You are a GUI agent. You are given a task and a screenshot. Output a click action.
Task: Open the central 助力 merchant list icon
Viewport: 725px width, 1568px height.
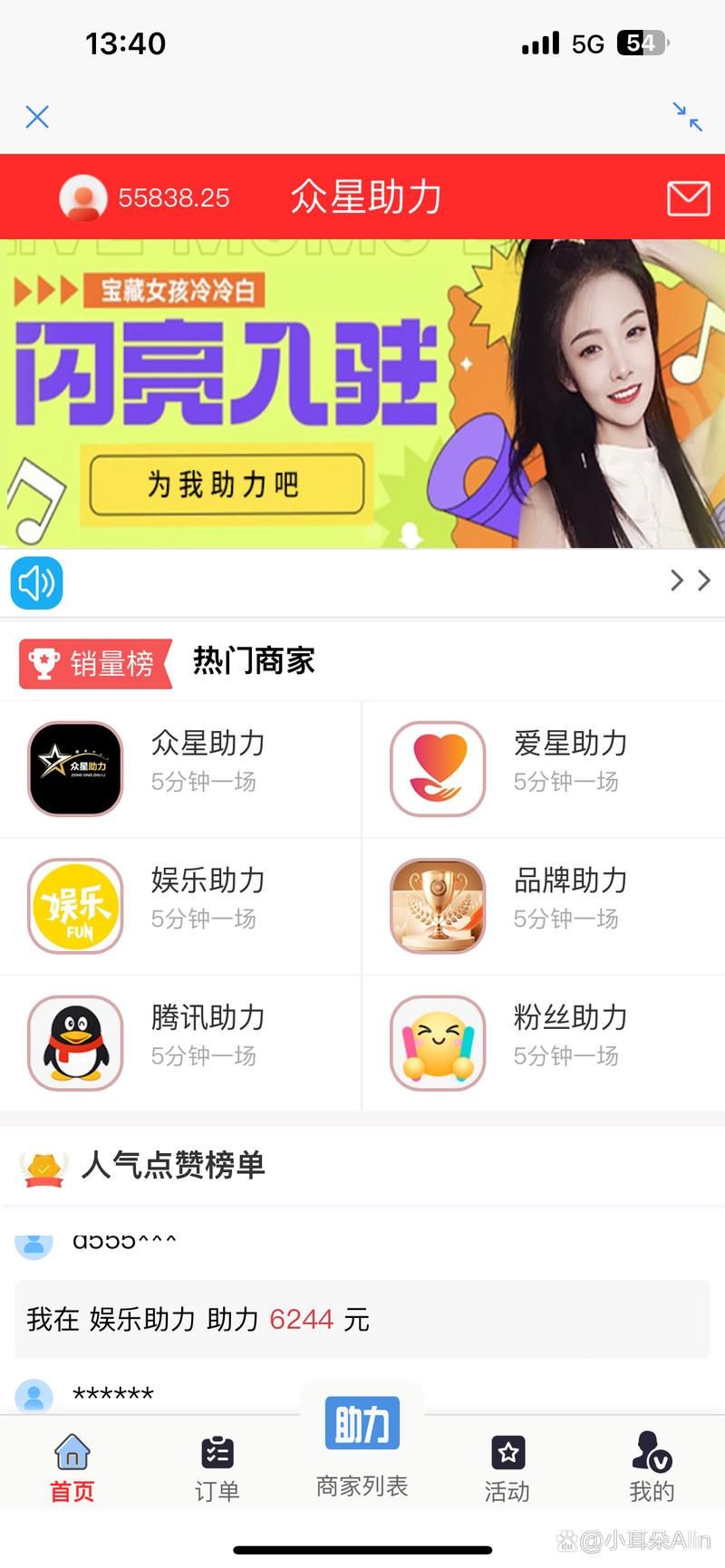[362, 1422]
